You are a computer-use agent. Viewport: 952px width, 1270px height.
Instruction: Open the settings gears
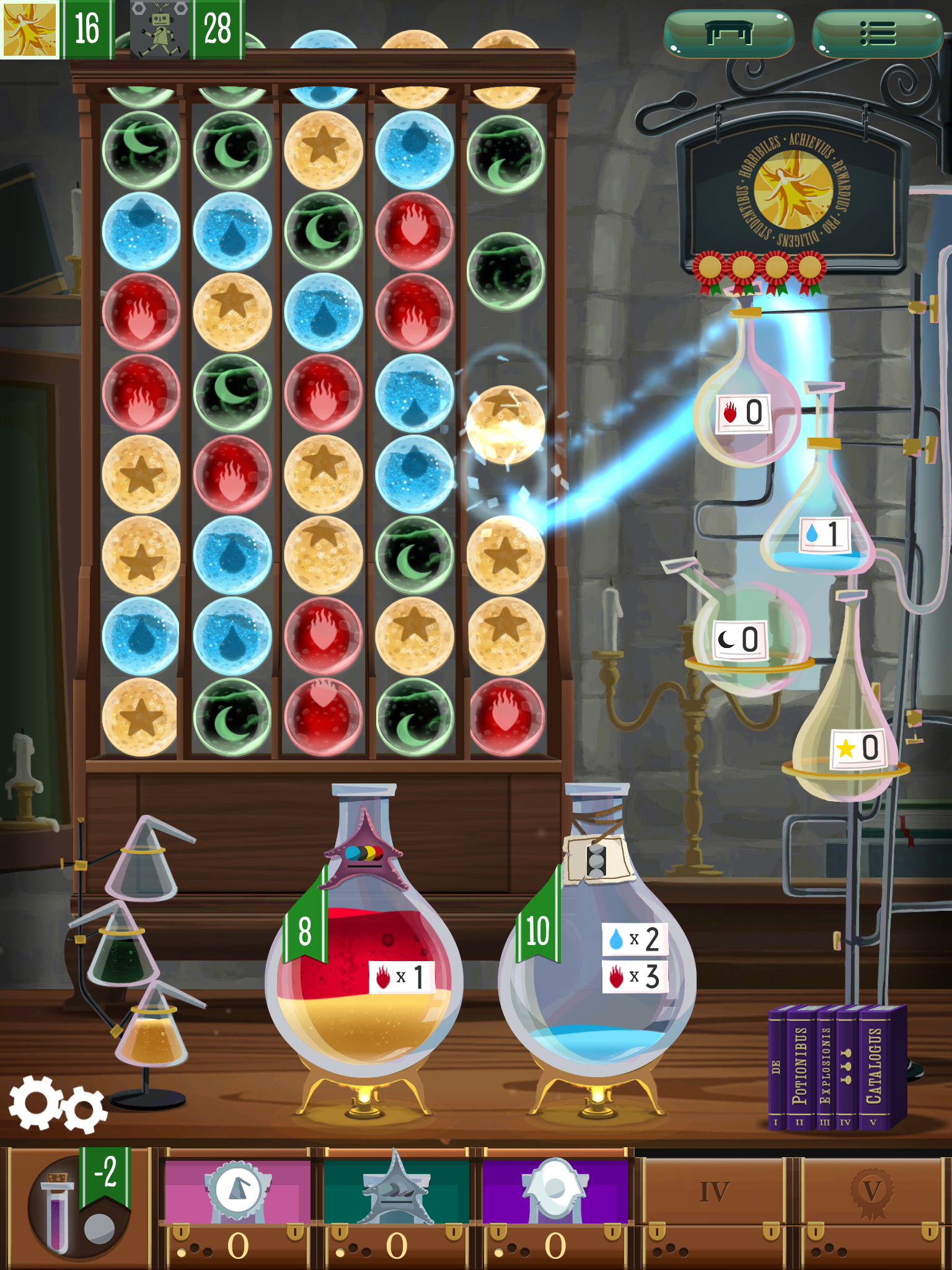[x=57, y=1105]
